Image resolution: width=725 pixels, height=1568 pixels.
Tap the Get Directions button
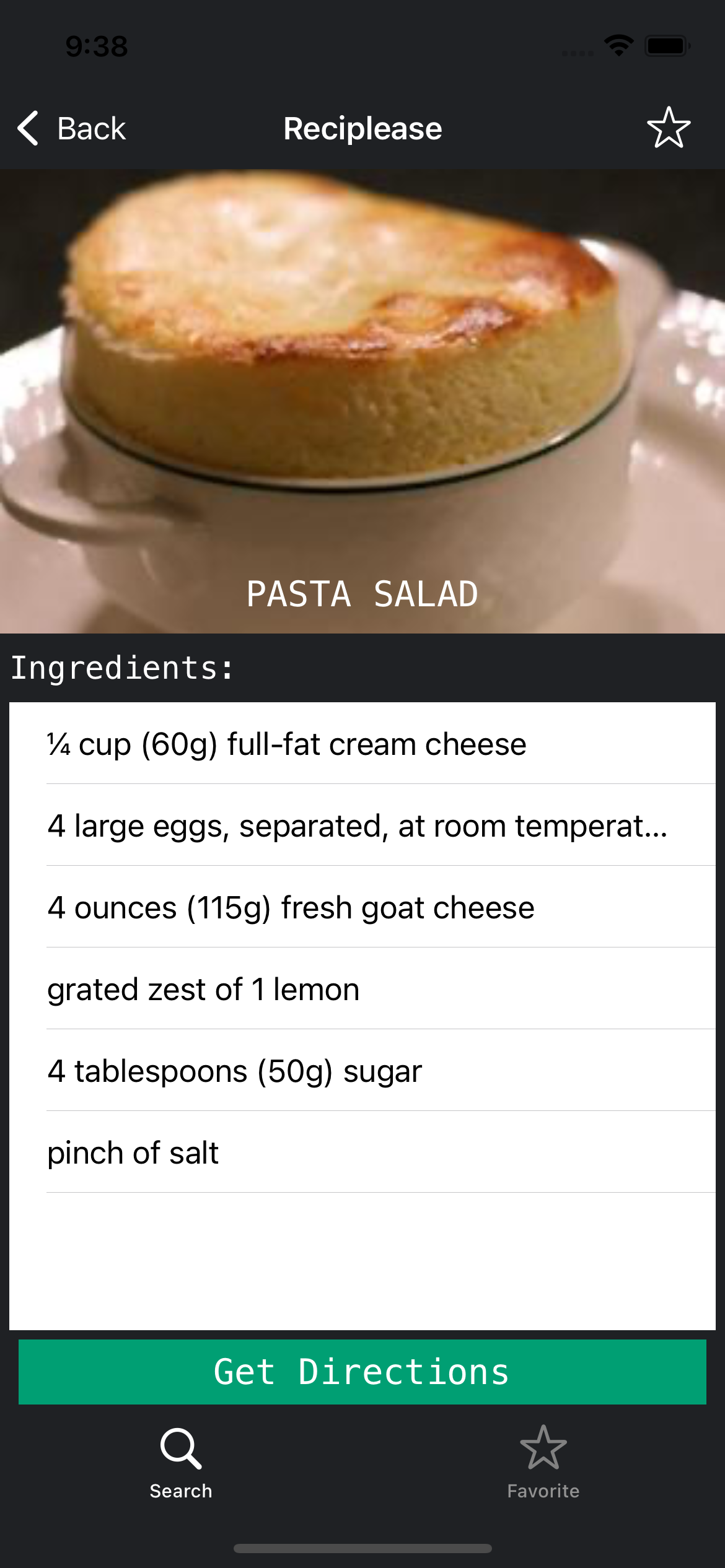362,1371
